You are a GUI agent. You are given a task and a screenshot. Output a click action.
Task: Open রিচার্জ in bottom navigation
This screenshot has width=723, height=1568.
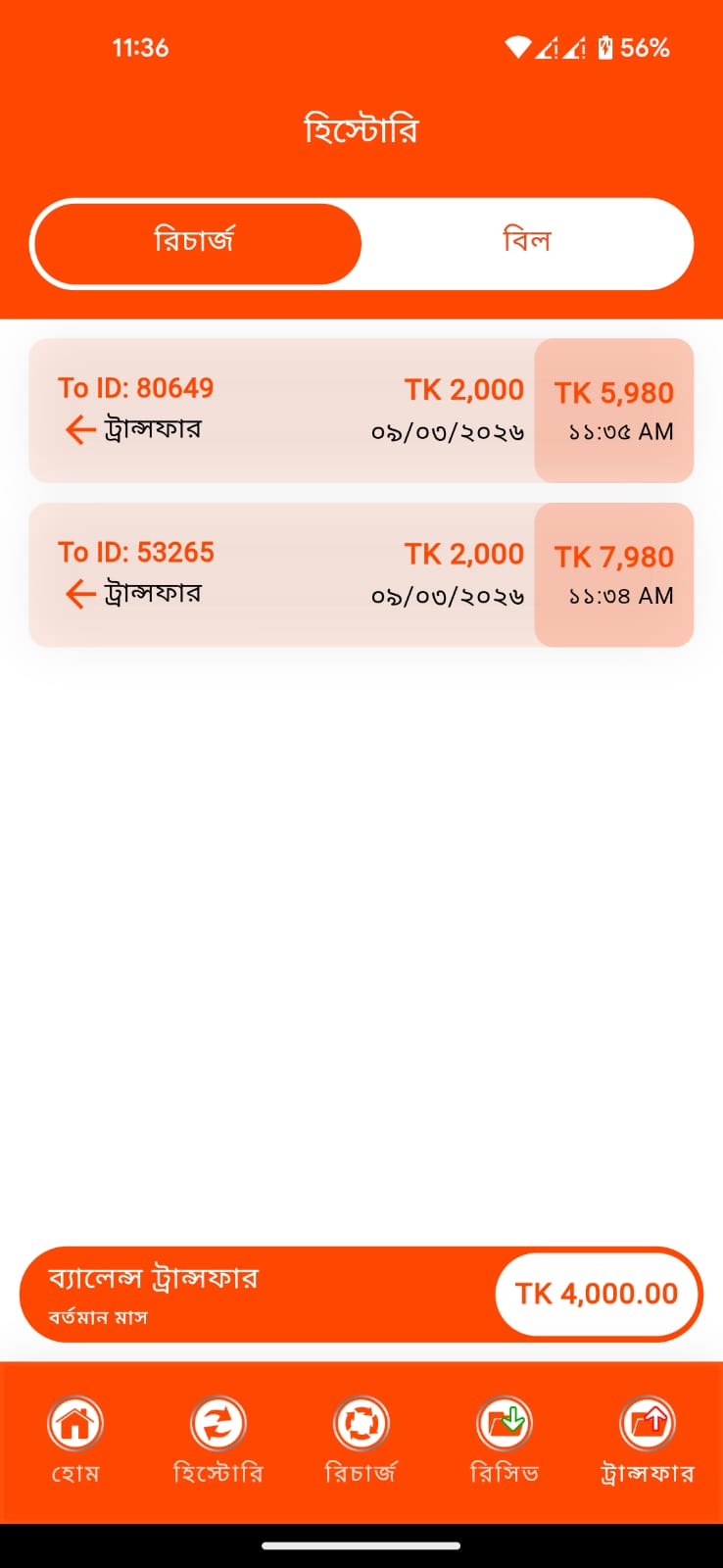coord(361,1440)
